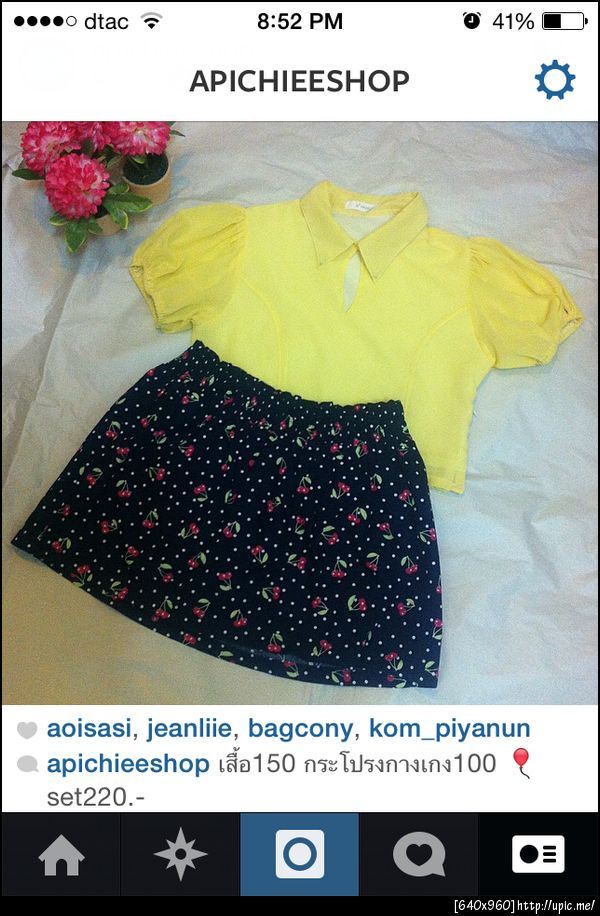Open the camera tab

300,855
